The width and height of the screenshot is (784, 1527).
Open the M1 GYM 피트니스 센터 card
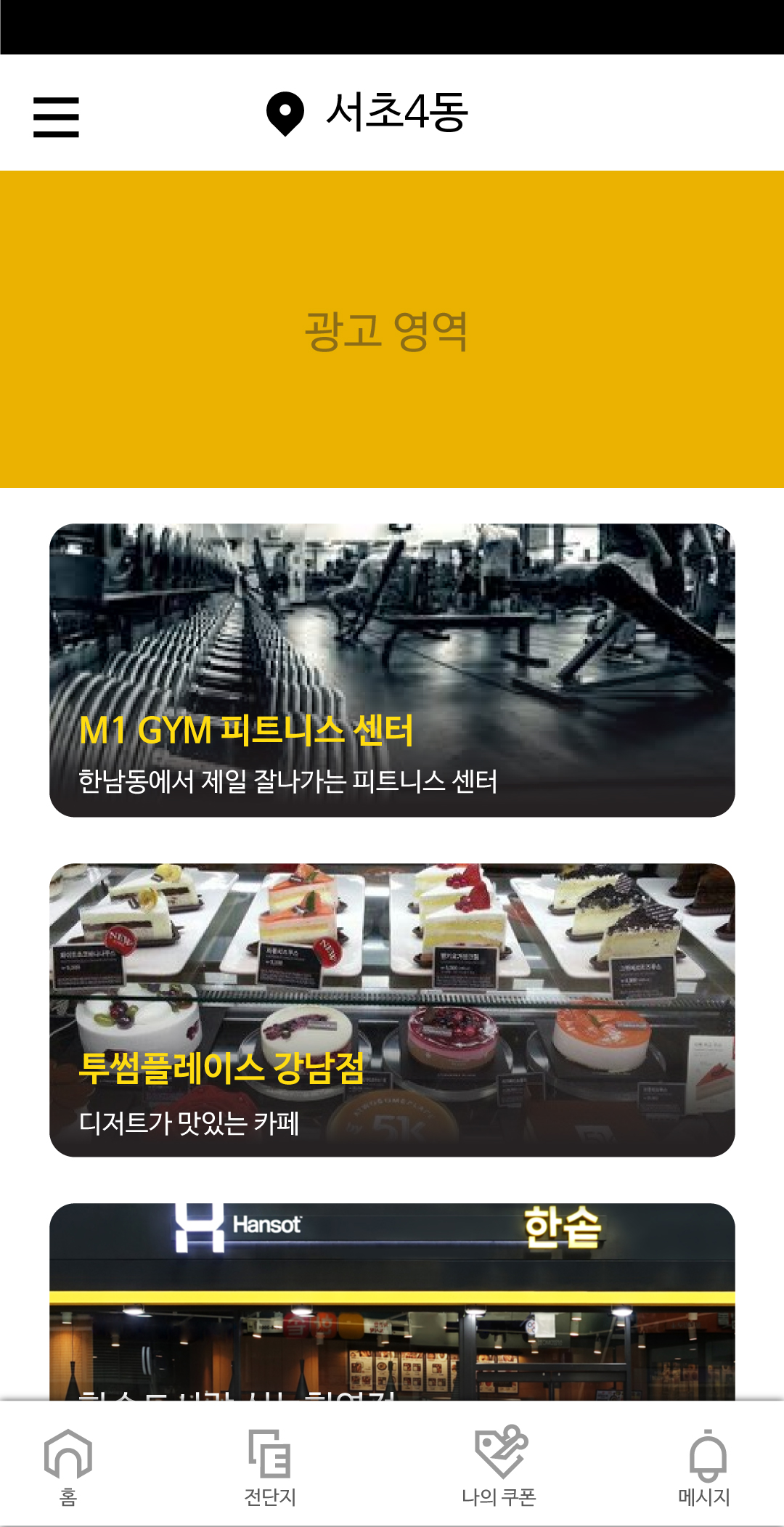pyautogui.click(x=392, y=670)
